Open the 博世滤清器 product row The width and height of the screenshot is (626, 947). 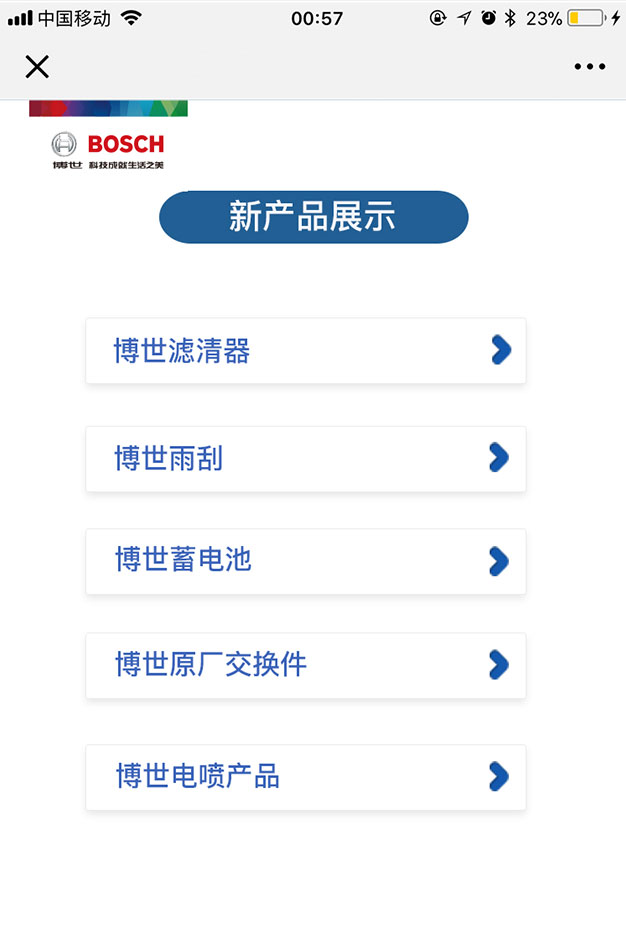click(305, 351)
